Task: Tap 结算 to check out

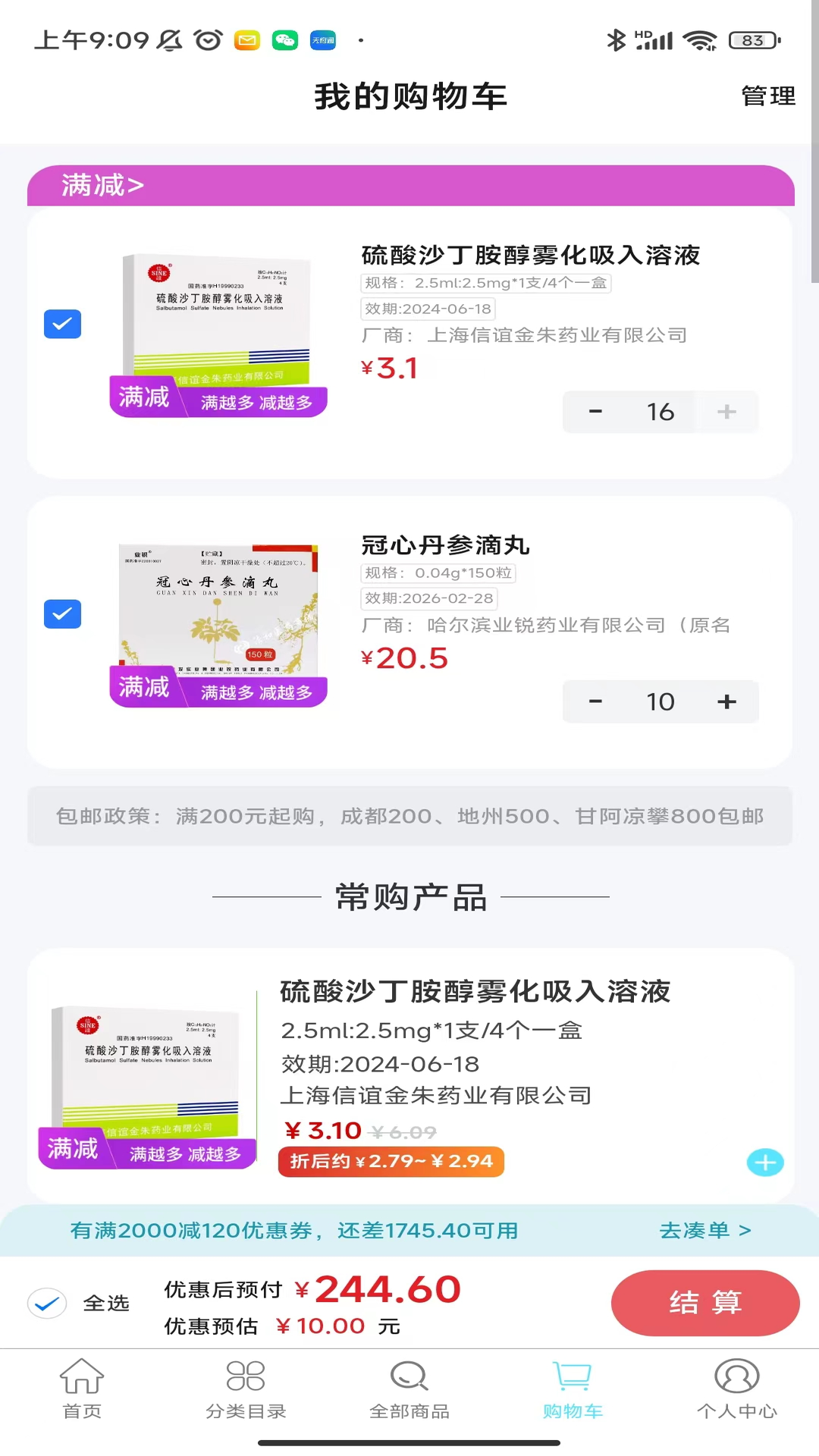Action: pos(704,1303)
